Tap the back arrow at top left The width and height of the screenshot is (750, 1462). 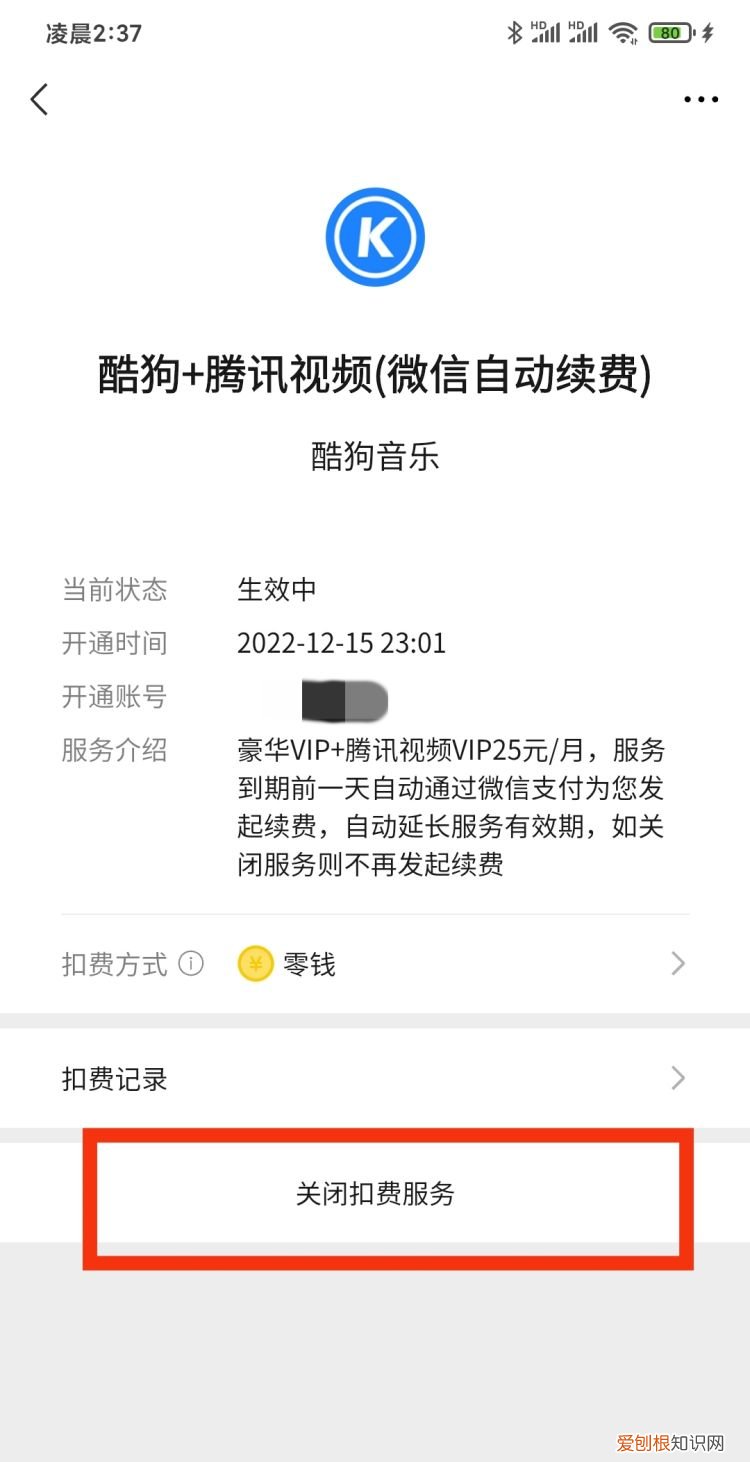pyautogui.click(x=40, y=99)
